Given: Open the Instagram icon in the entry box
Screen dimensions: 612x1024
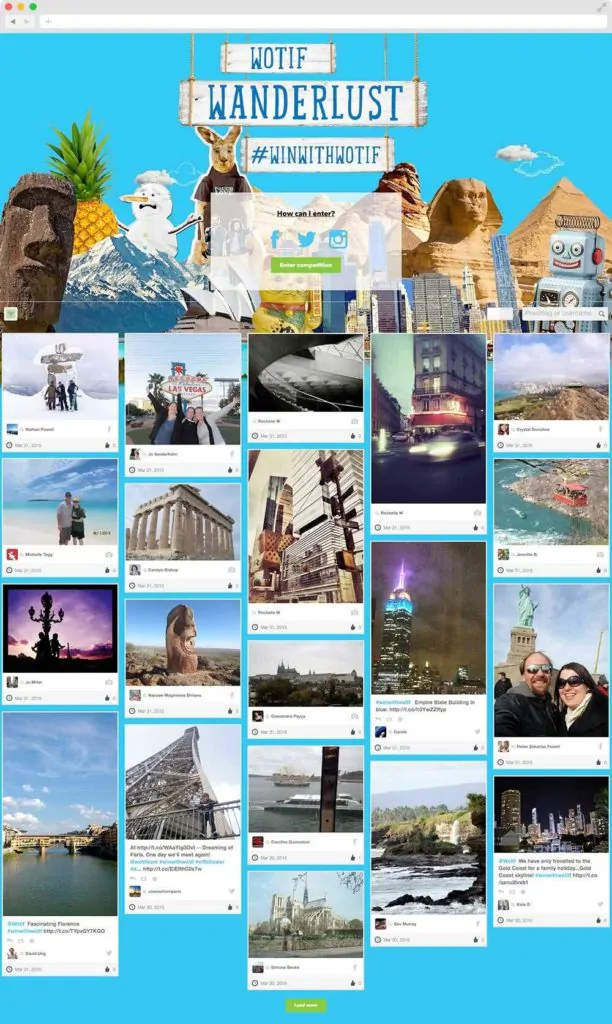Looking at the screenshot, I should click(x=338, y=240).
